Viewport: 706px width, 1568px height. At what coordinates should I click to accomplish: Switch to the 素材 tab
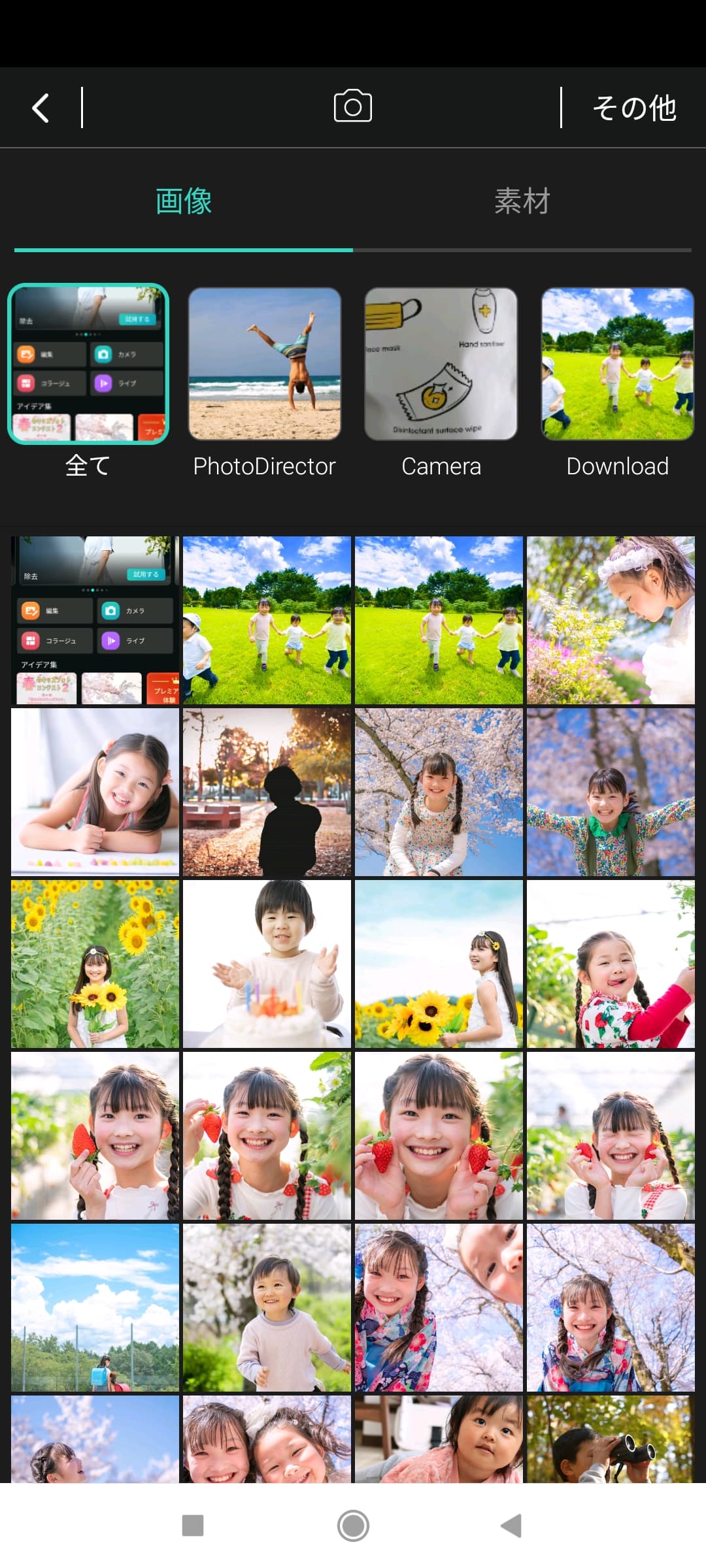(522, 201)
